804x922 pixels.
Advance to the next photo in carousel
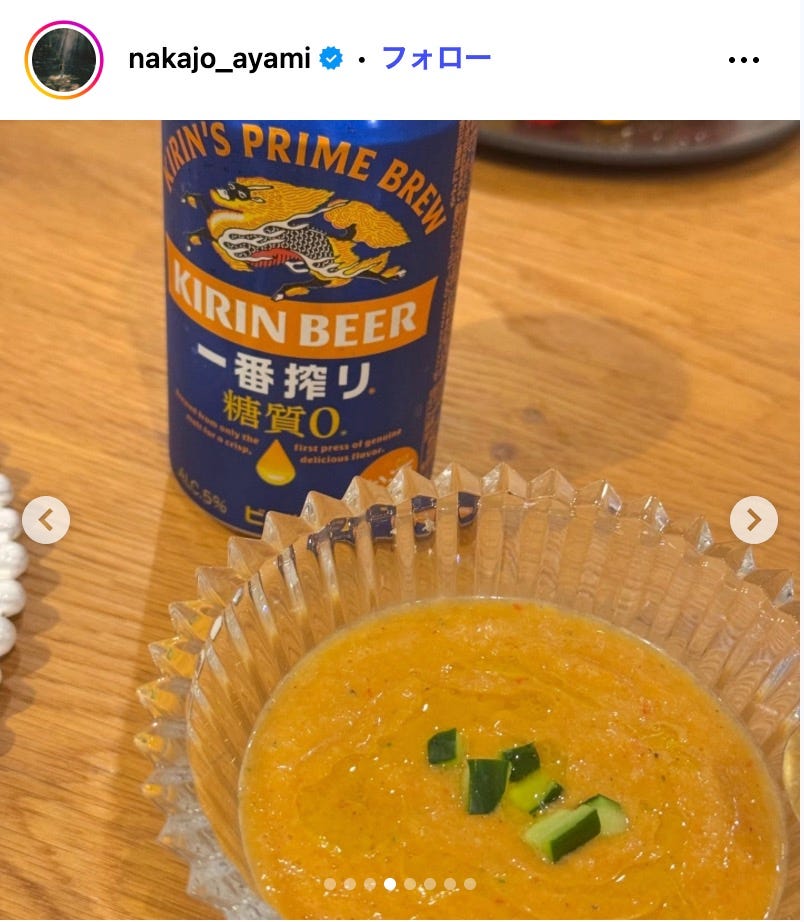pyautogui.click(x=753, y=520)
